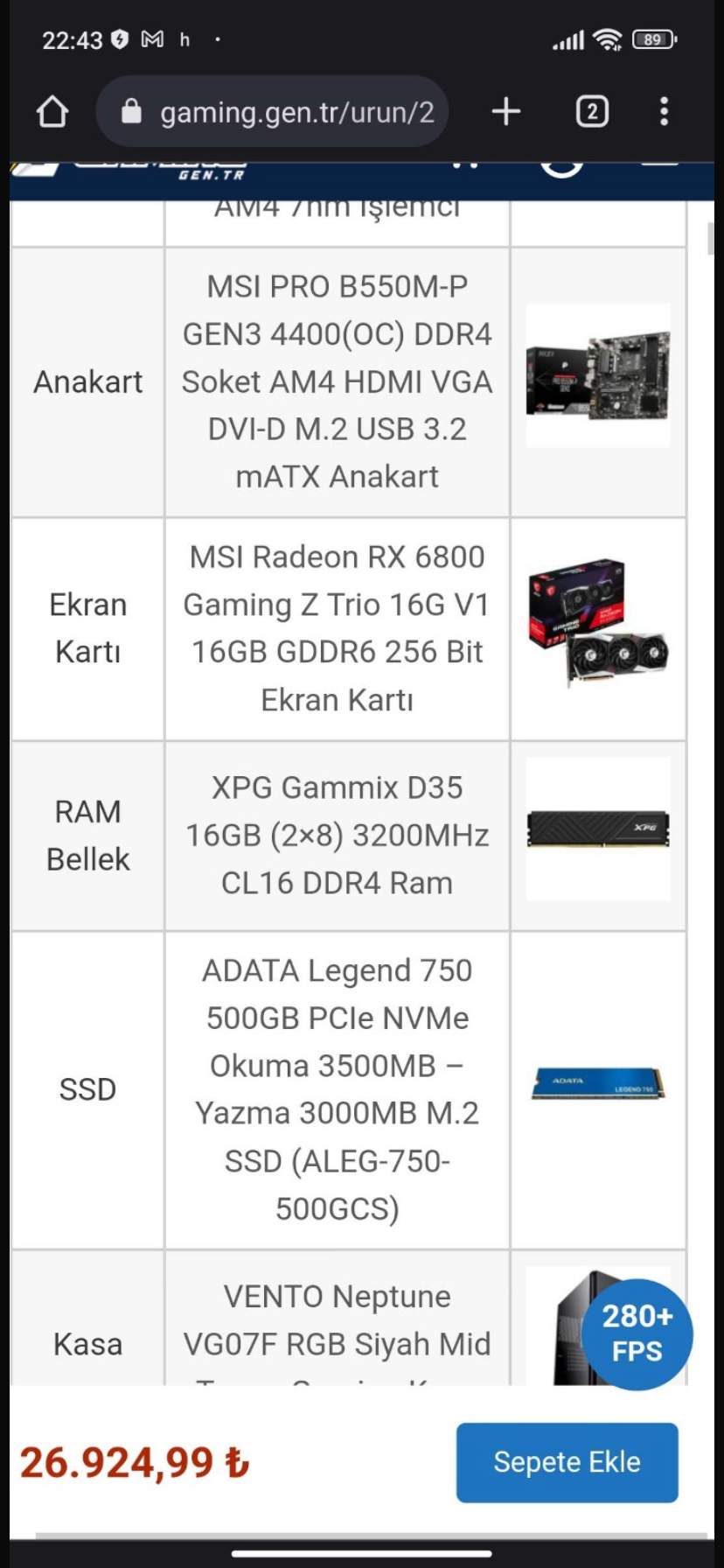Tap the browser home icon
The image size is (724, 1568).
point(52,111)
